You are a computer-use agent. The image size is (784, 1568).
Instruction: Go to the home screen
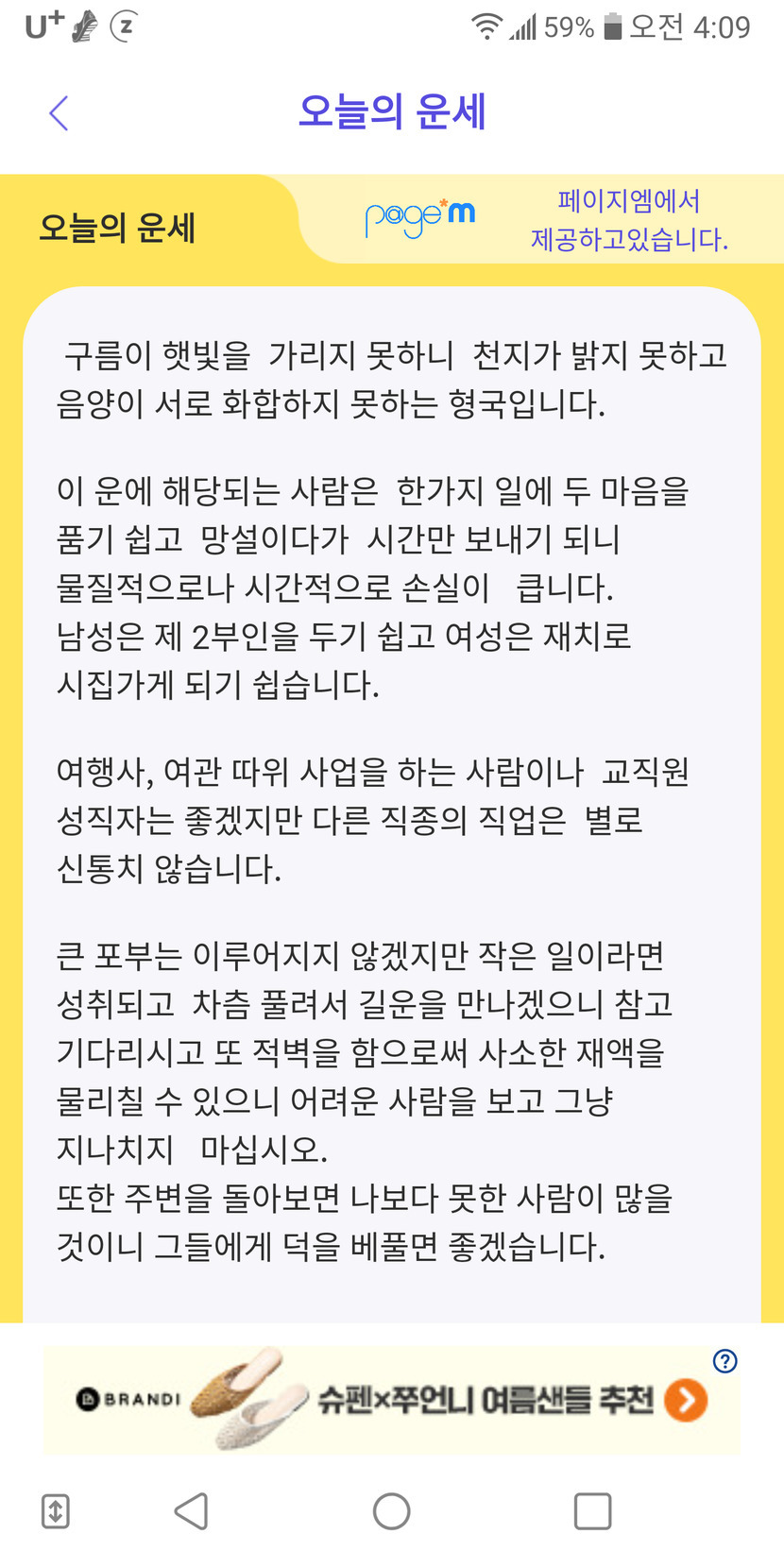coord(391,1511)
